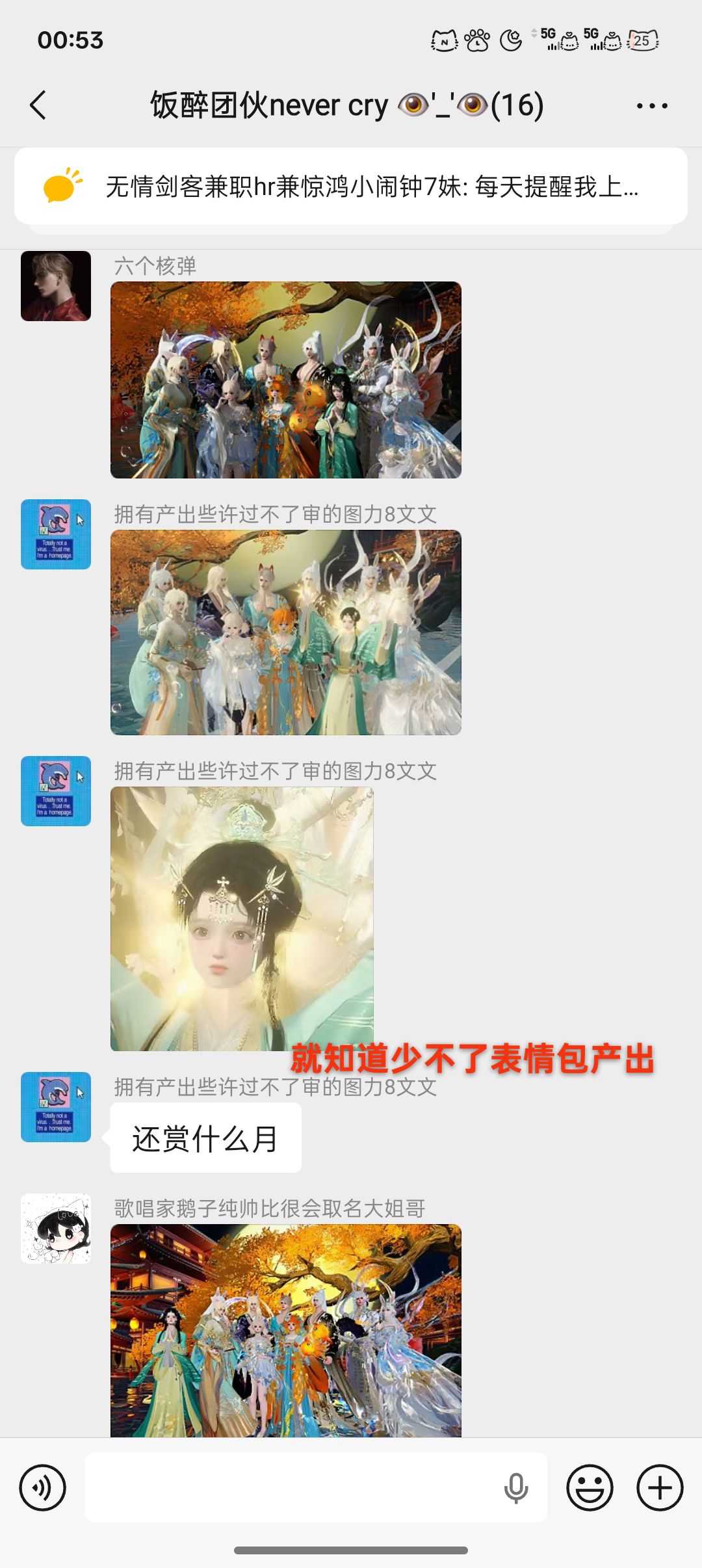This screenshot has width=702, height=1568.
Task: Open the pinned message from 无情剑客兼职hr
Action: (x=351, y=187)
